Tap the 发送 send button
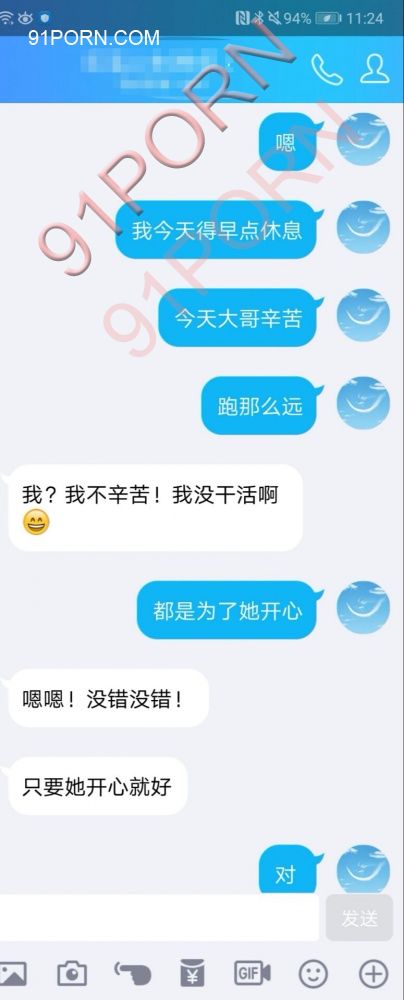 point(359,918)
